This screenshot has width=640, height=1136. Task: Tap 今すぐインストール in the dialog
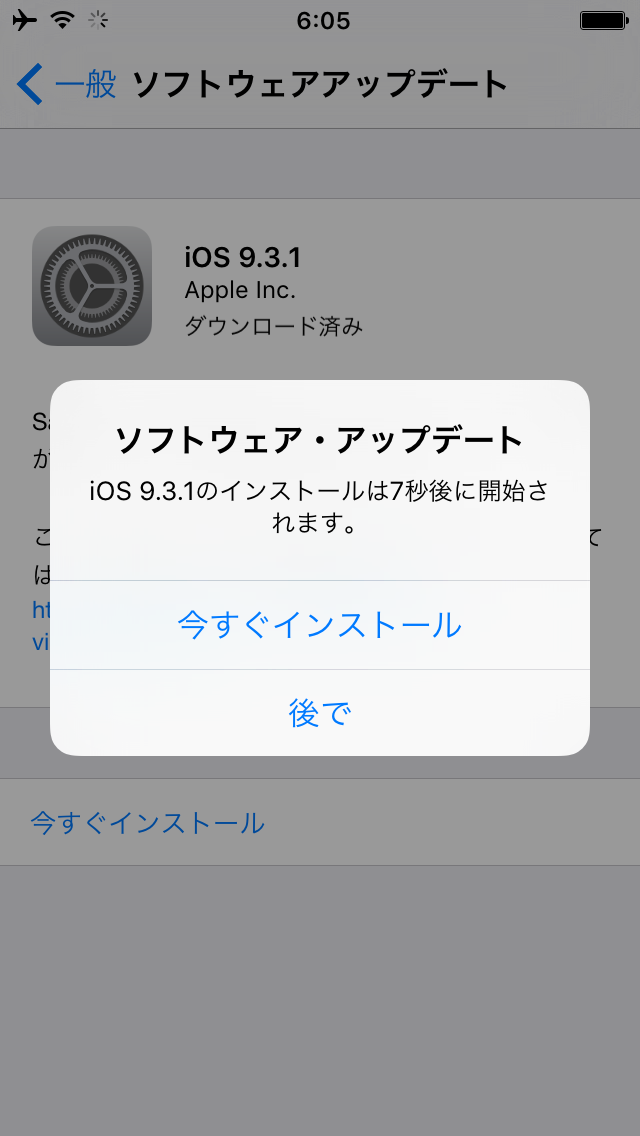click(x=320, y=625)
